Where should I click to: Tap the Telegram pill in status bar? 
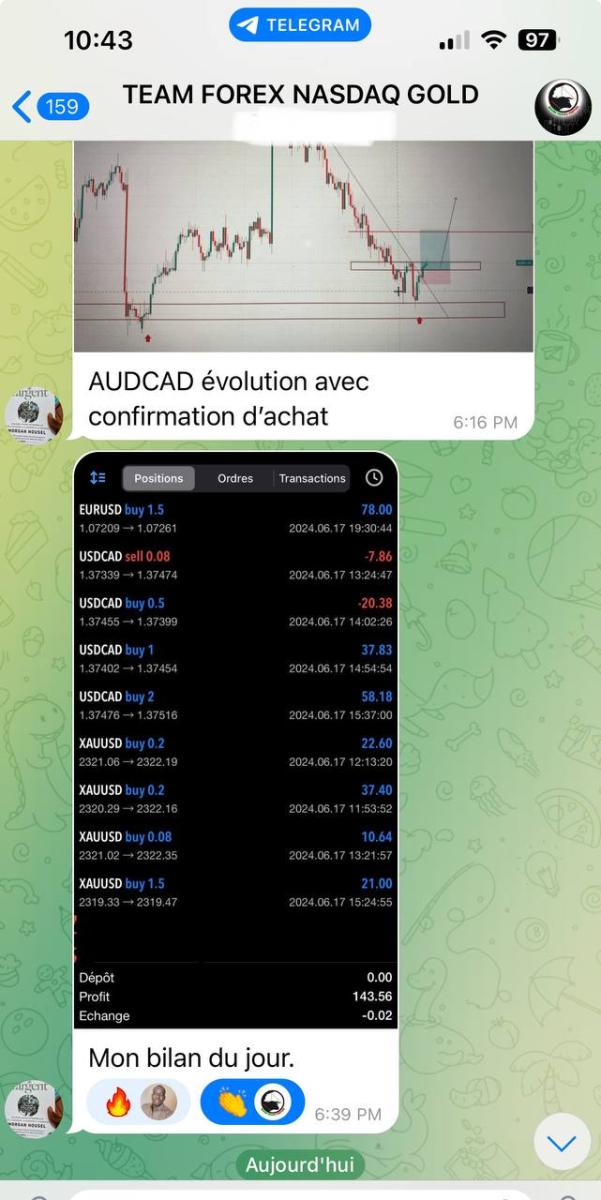coord(300,25)
